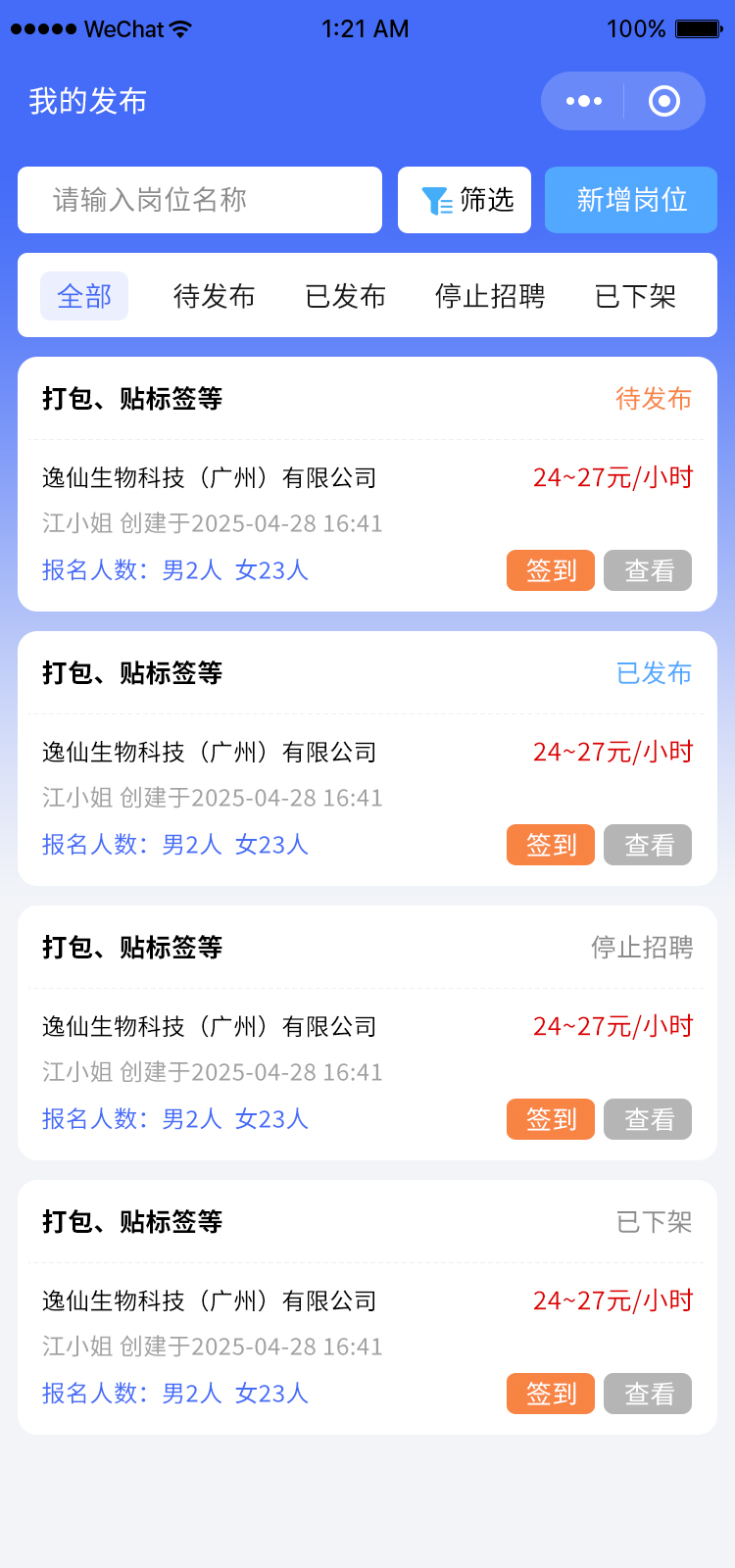Screen dimensions: 735x1568
Task: Switch to the 待发布 tab
Action: click(x=214, y=296)
